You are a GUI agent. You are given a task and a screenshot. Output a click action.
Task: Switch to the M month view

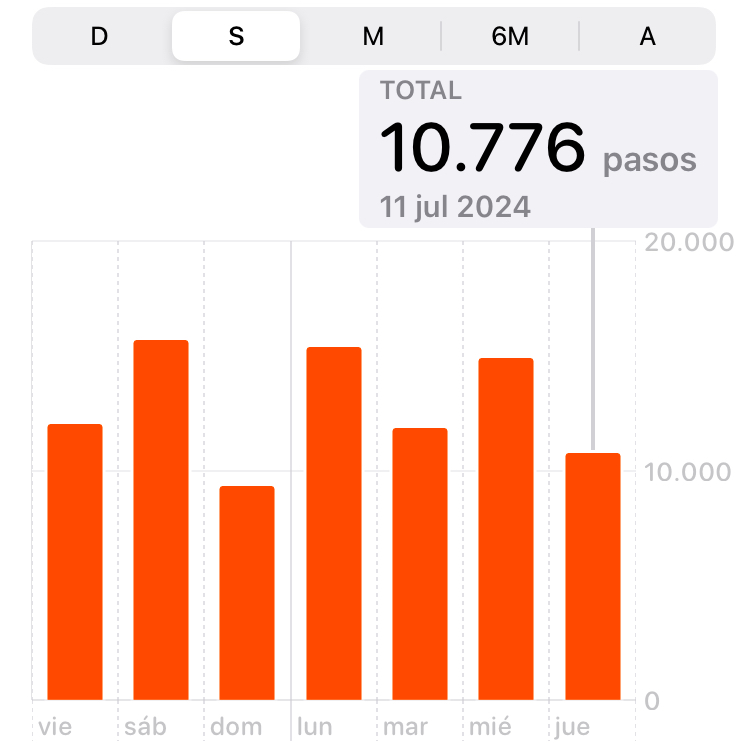tap(373, 37)
